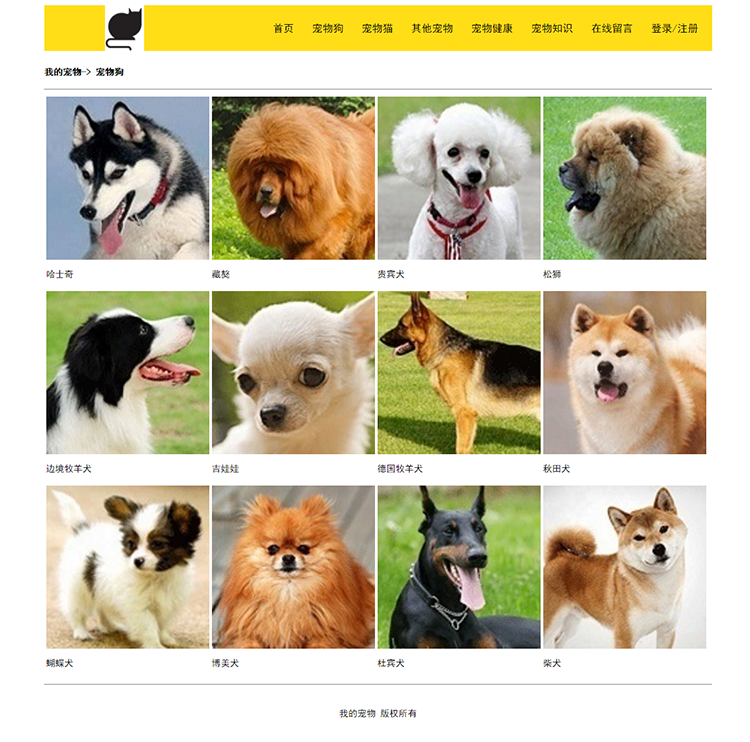Tap the 秋田犬 picture tile
The image size is (750, 742).
(625, 373)
